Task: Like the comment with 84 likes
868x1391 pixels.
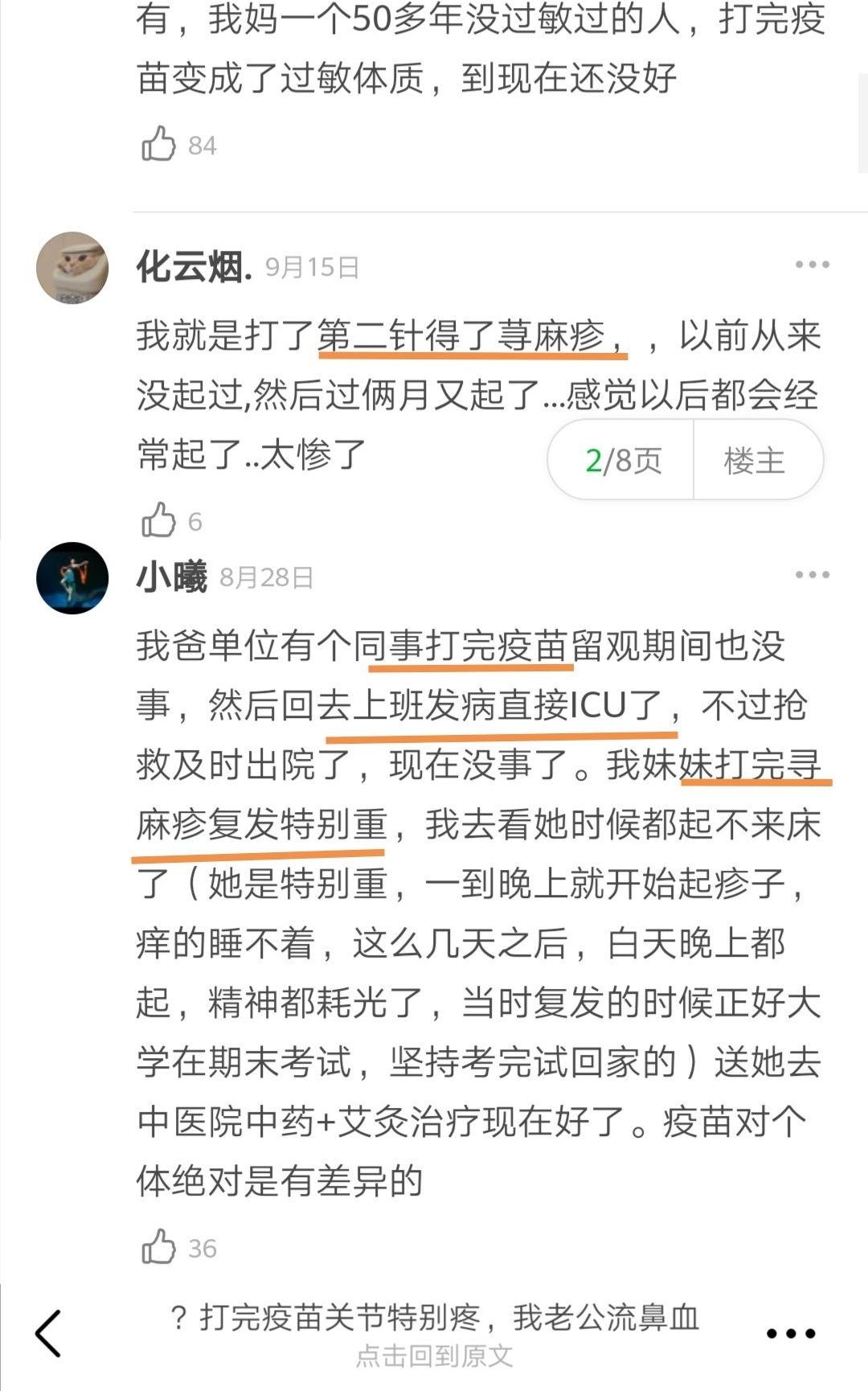Action: coord(159,145)
